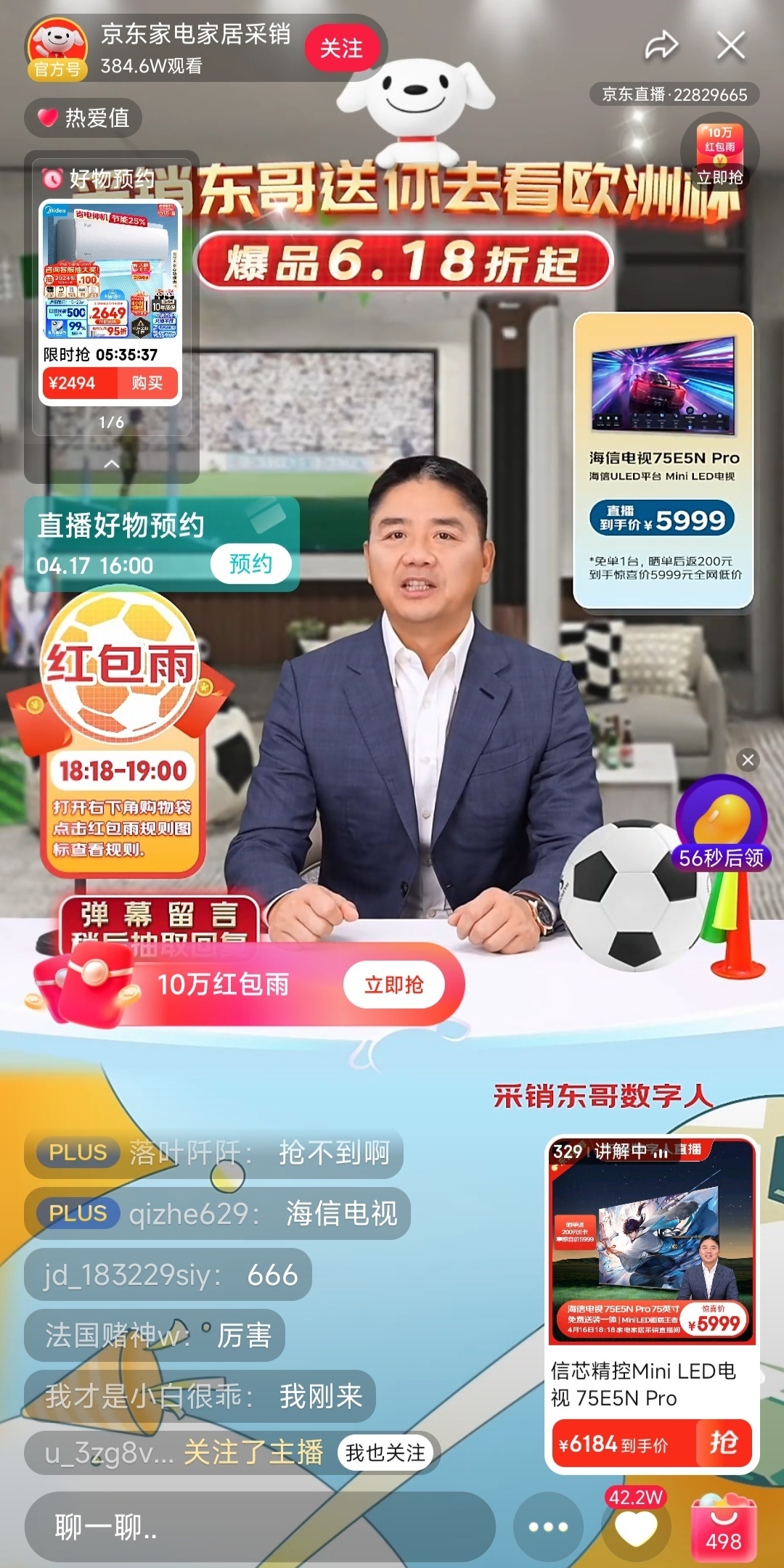Open the 热爱值 badge
The height and width of the screenshot is (1568, 784).
point(83,118)
